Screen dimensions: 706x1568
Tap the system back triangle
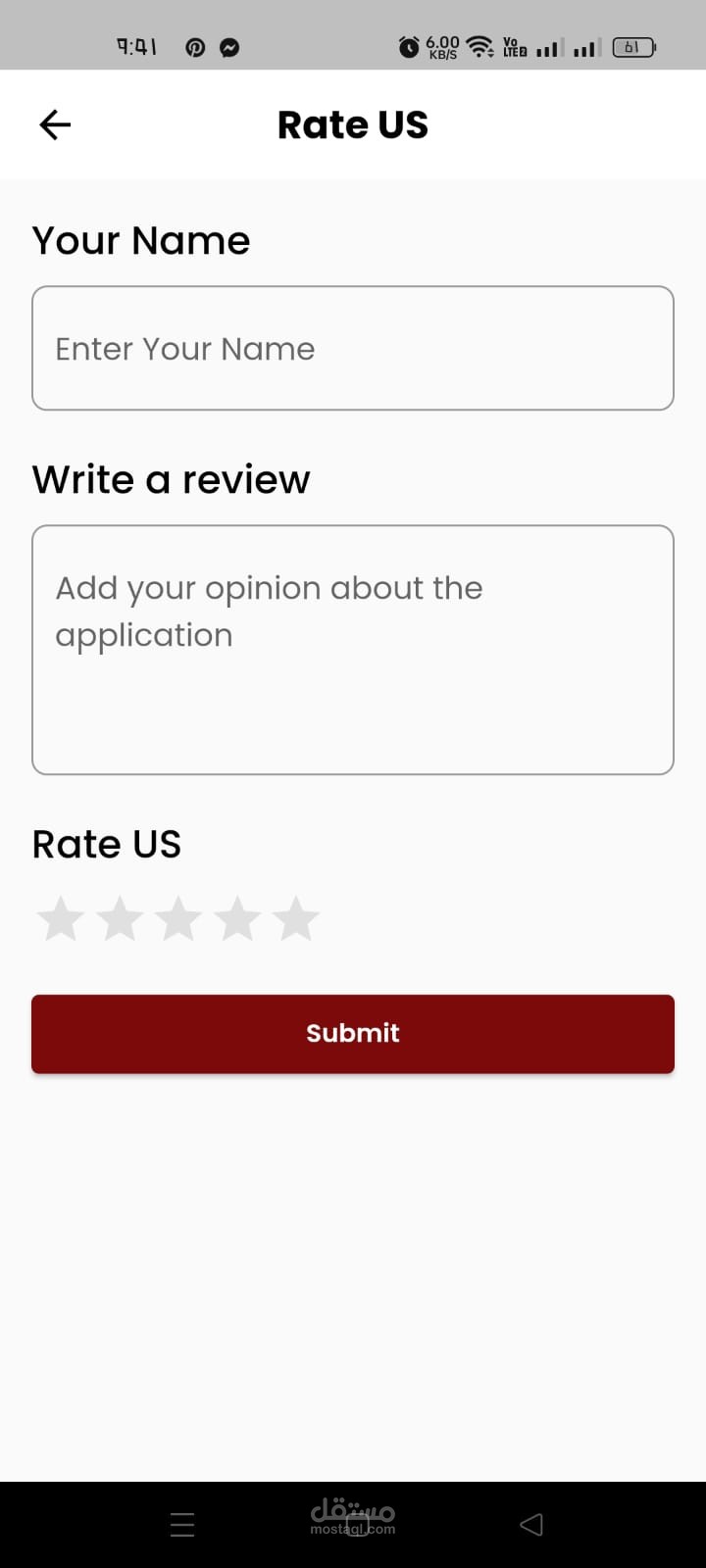(x=530, y=1524)
